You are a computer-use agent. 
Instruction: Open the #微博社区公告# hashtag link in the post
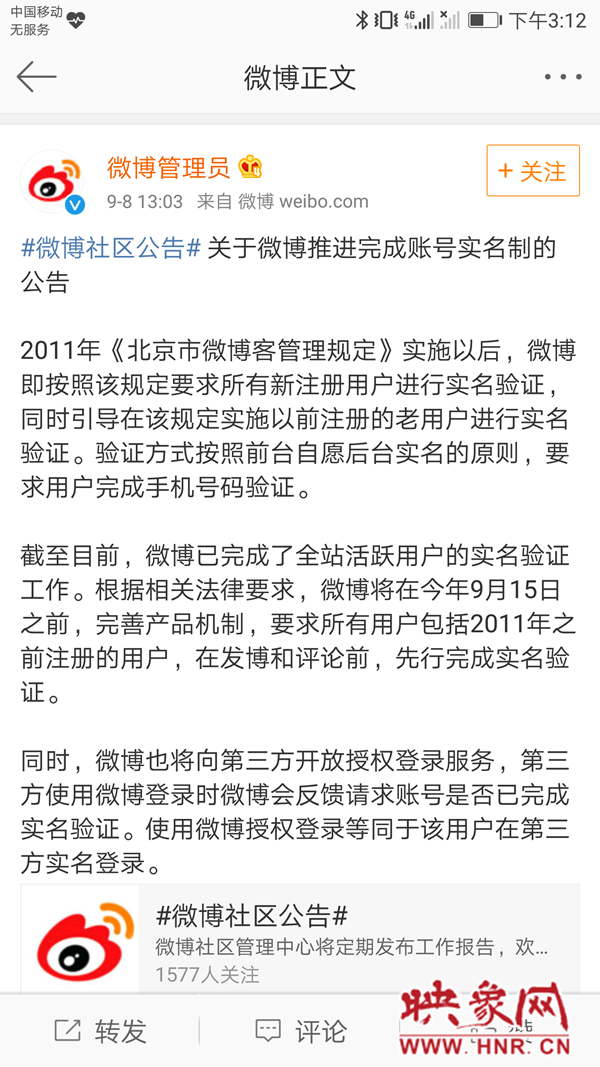click(x=111, y=249)
